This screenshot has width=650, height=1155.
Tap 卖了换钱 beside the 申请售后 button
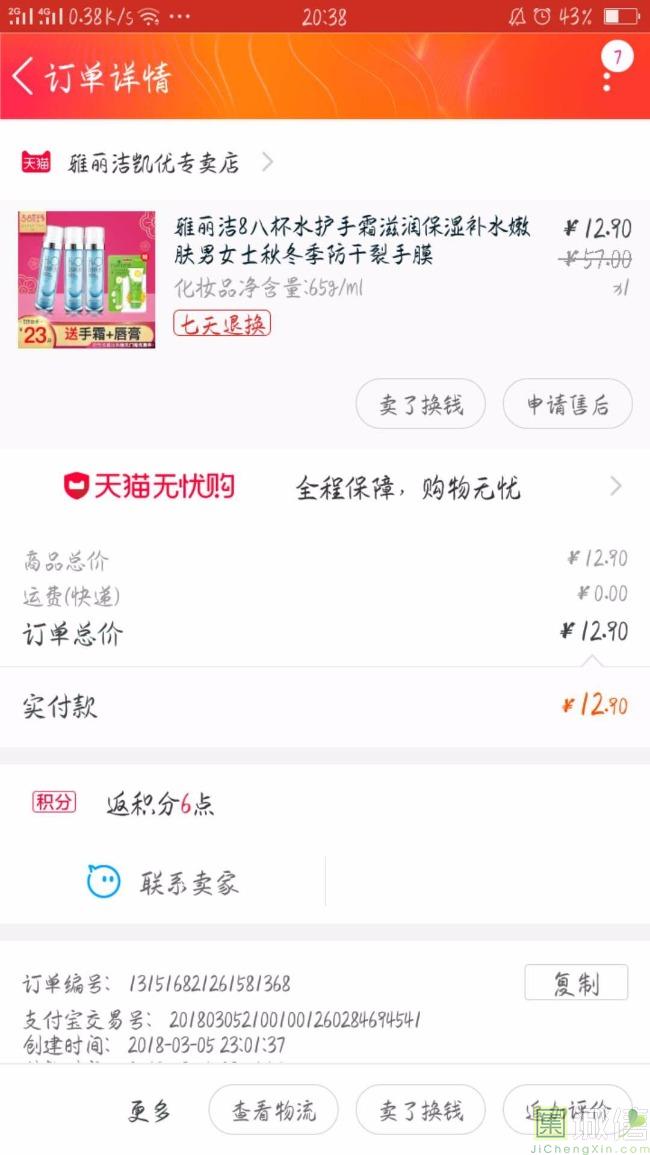tap(420, 405)
